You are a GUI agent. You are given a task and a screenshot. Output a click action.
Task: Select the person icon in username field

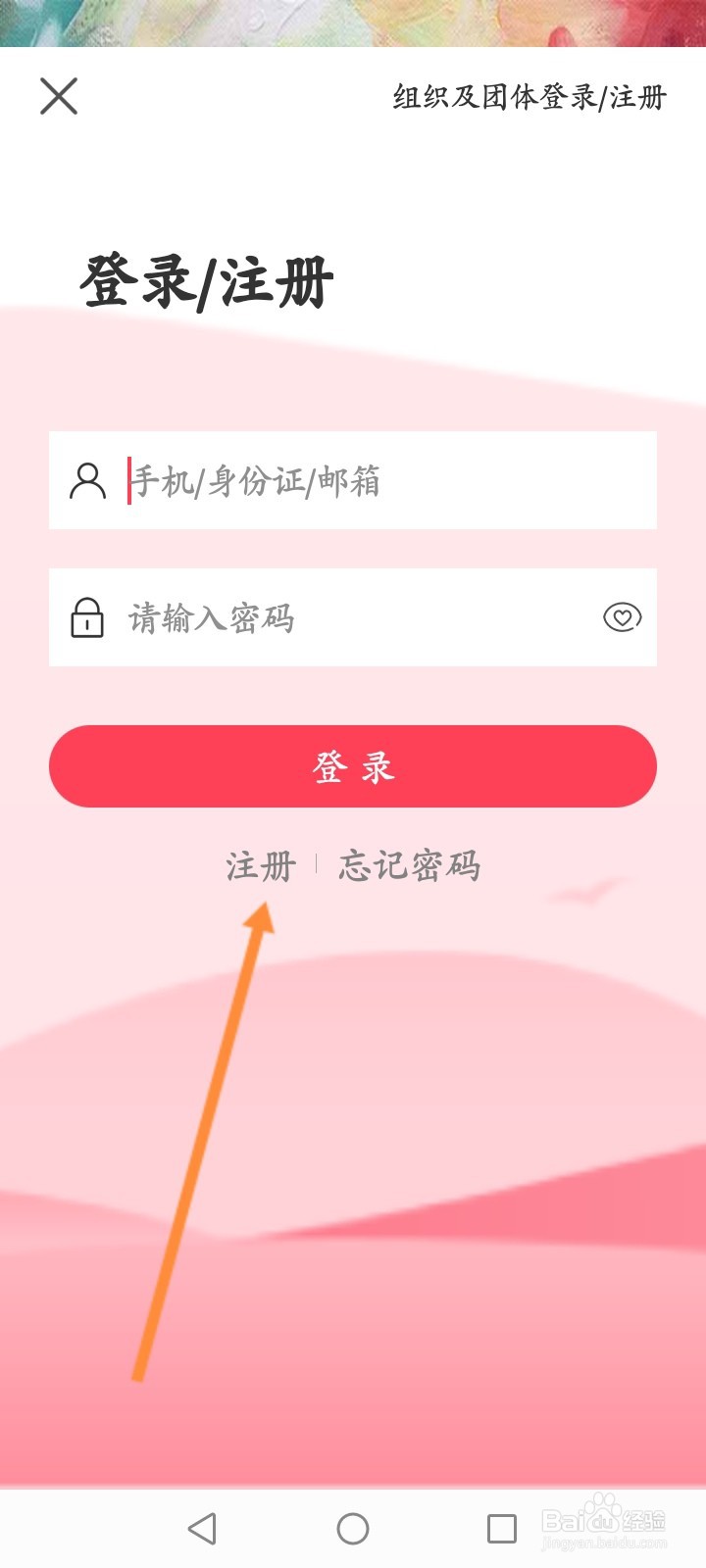click(89, 480)
